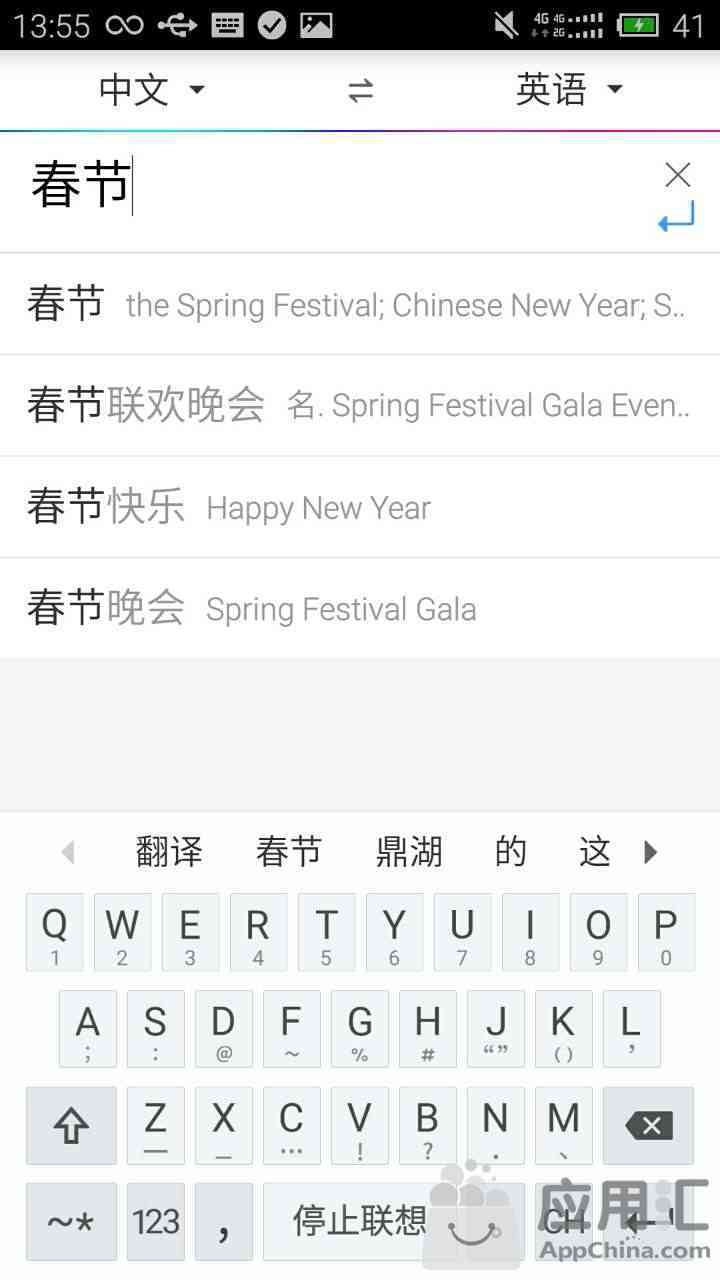Open the ~* symbols keyboard
Viewport: 720px width, 1280px height.
71,1221
